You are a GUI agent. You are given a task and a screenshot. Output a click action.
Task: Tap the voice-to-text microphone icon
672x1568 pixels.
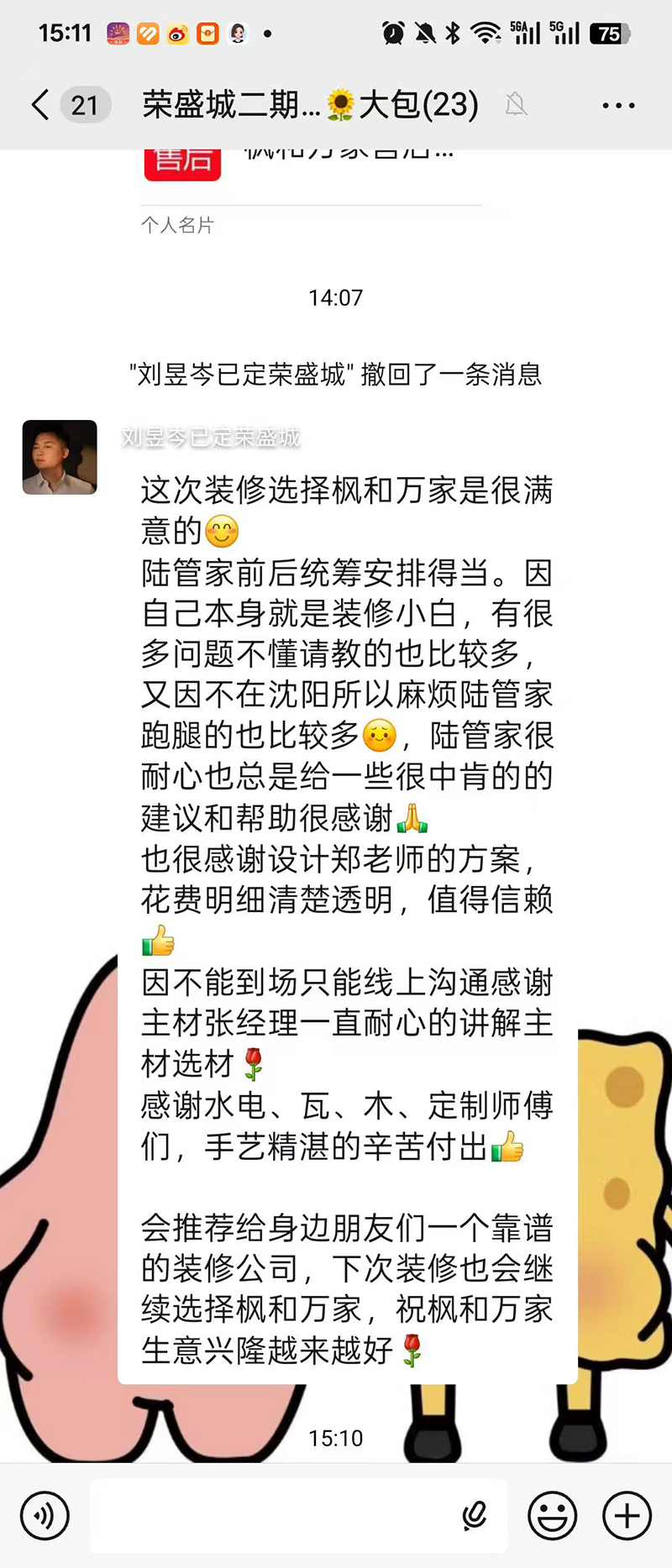coord(475,1516)
